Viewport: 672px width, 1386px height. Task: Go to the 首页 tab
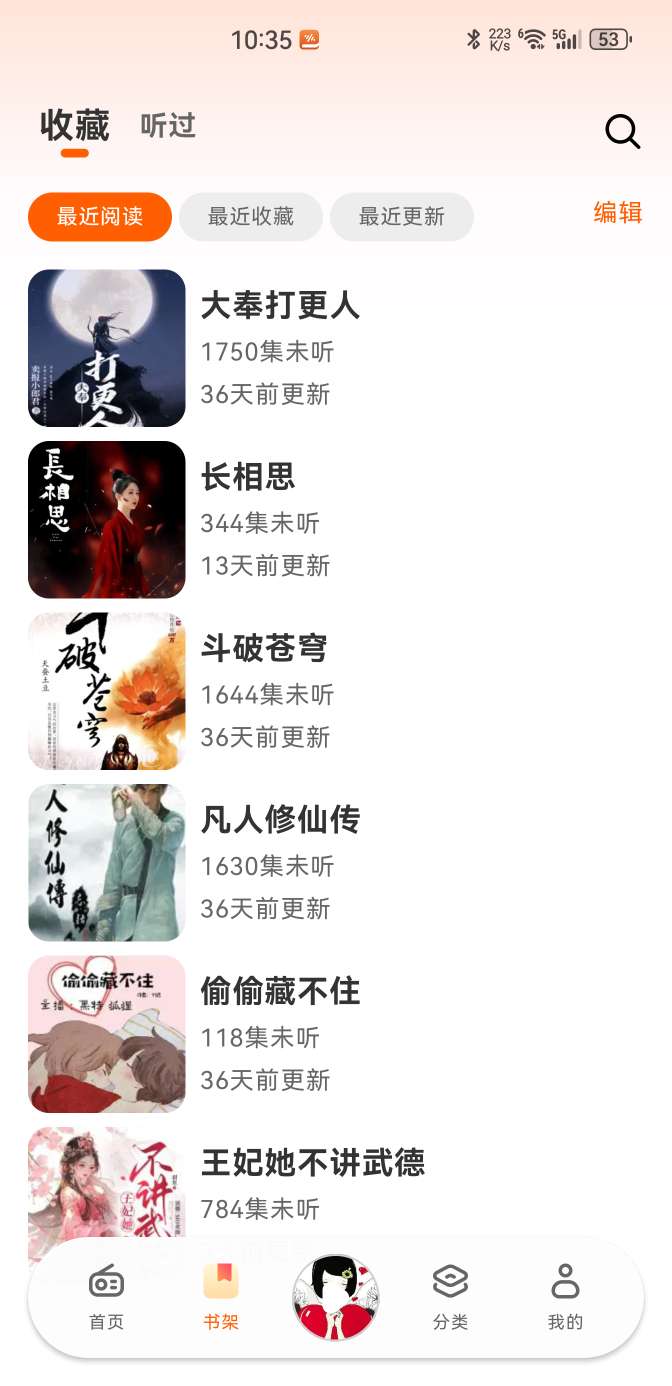click(107, 1297)
